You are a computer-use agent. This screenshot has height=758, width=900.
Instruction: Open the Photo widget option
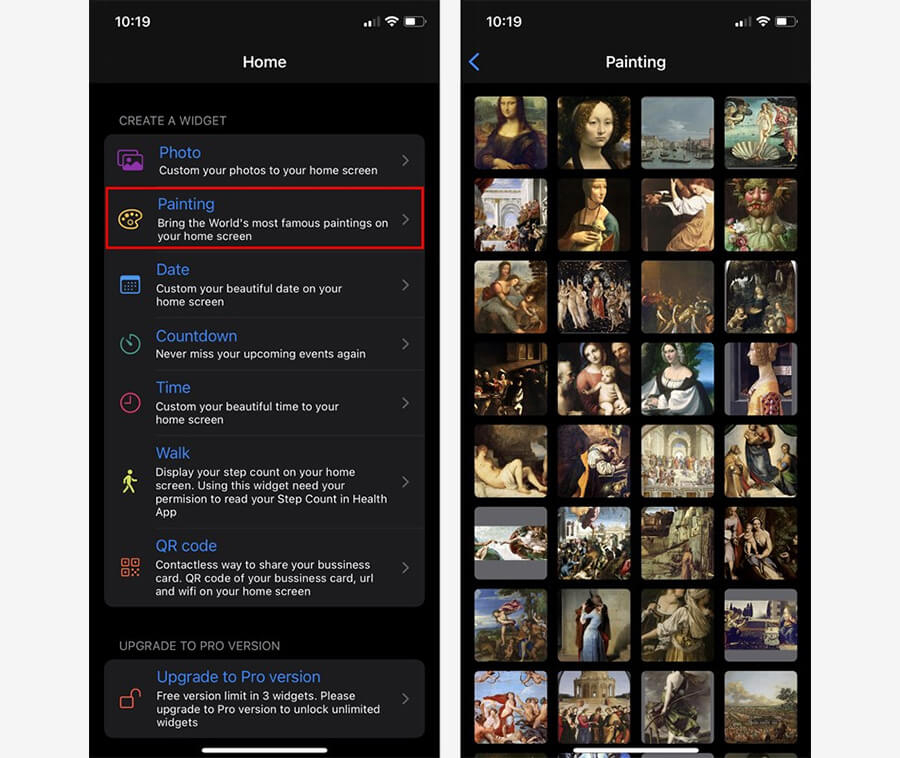(264, 160)
